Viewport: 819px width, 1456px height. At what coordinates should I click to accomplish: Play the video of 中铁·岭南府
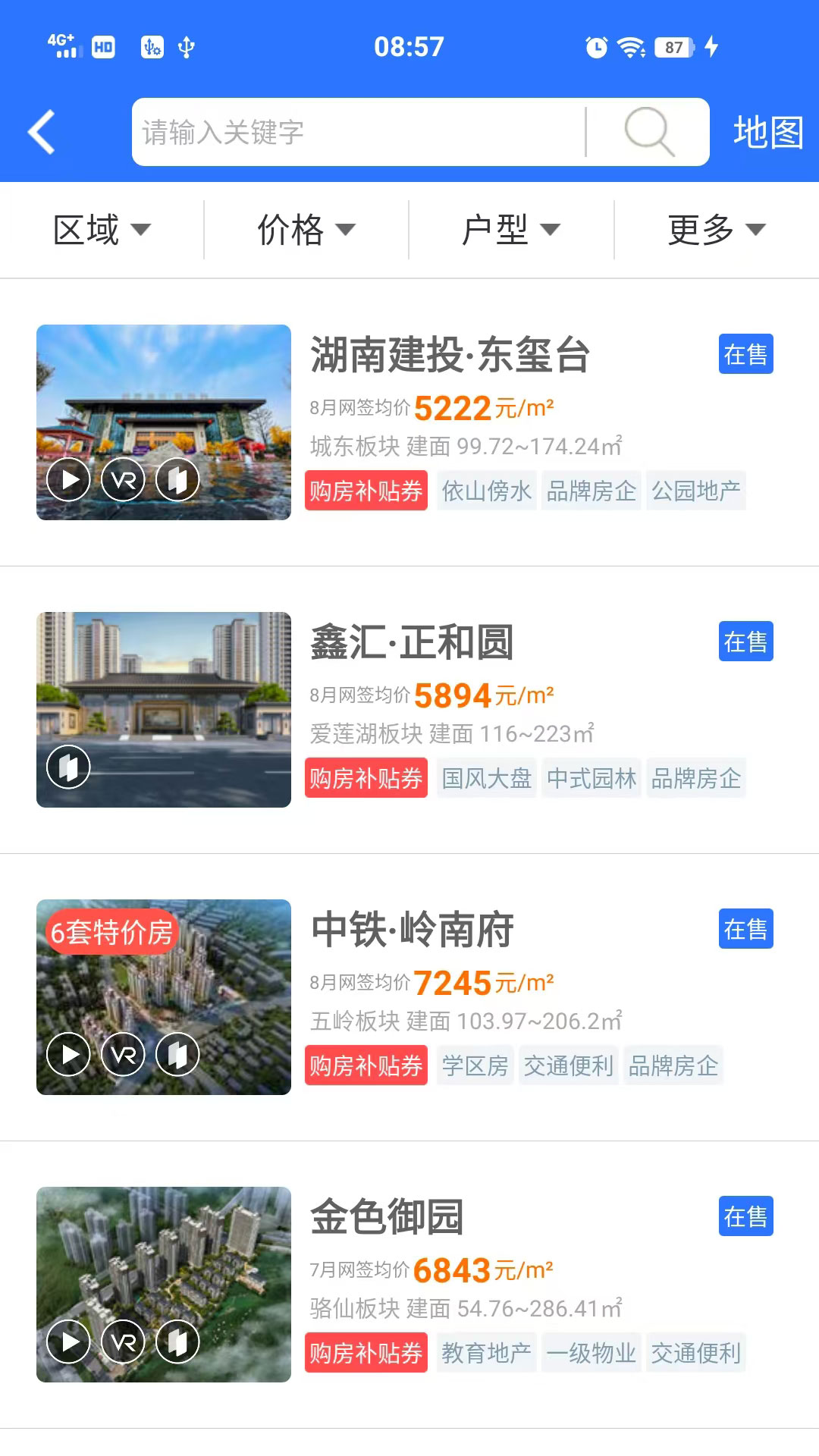click(x=71, y=1054)
